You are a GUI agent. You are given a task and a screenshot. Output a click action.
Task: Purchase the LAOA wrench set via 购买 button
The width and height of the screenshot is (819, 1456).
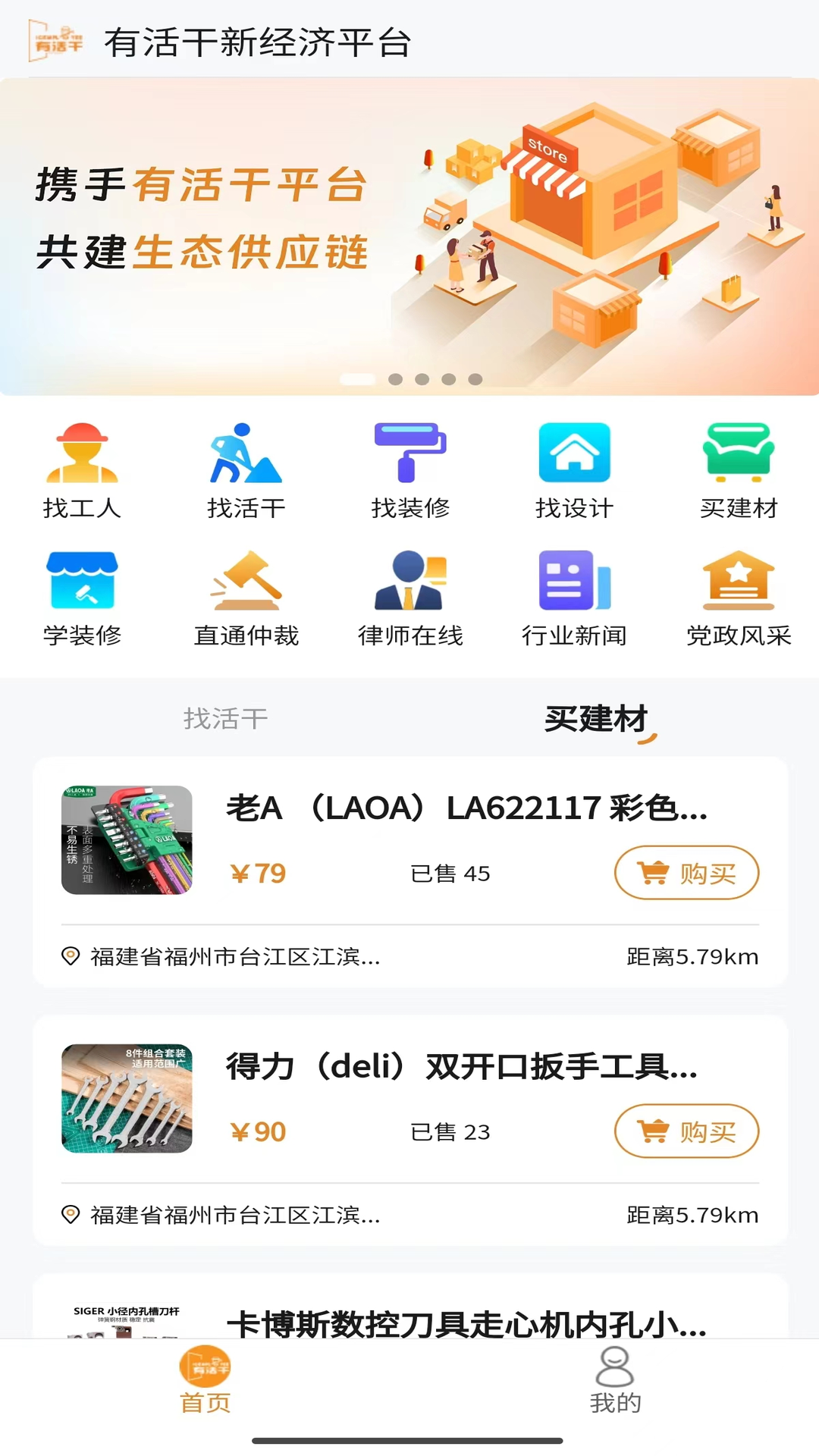(x=686, y=873)
